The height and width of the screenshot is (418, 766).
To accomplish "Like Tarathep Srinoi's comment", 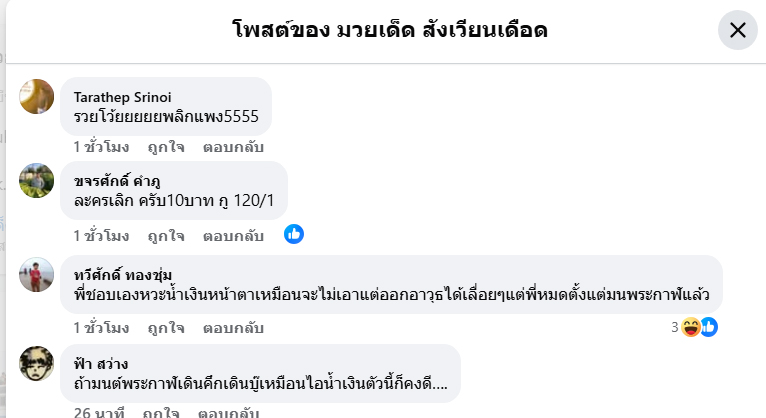I will coord(166,147).
